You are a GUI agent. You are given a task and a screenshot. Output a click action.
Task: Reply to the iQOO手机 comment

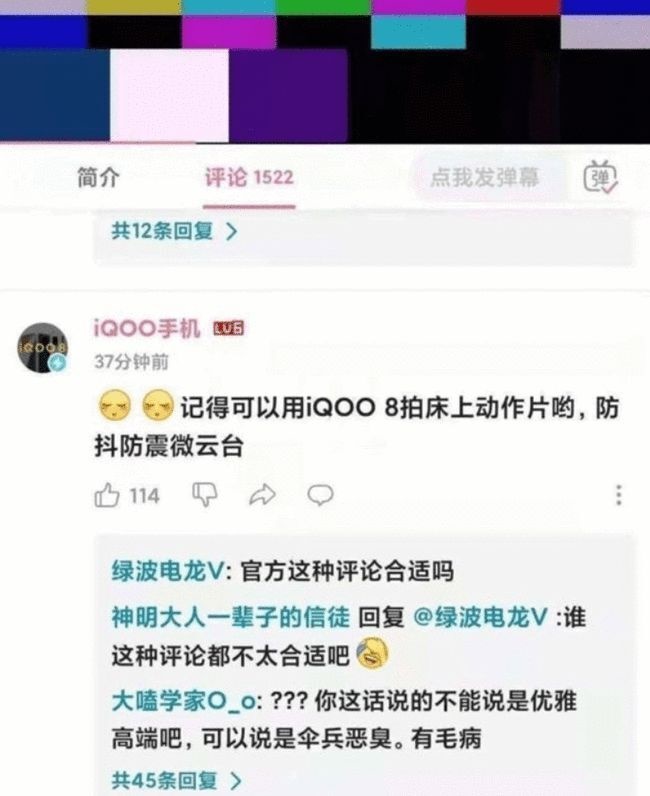click(x=320, y=494)
